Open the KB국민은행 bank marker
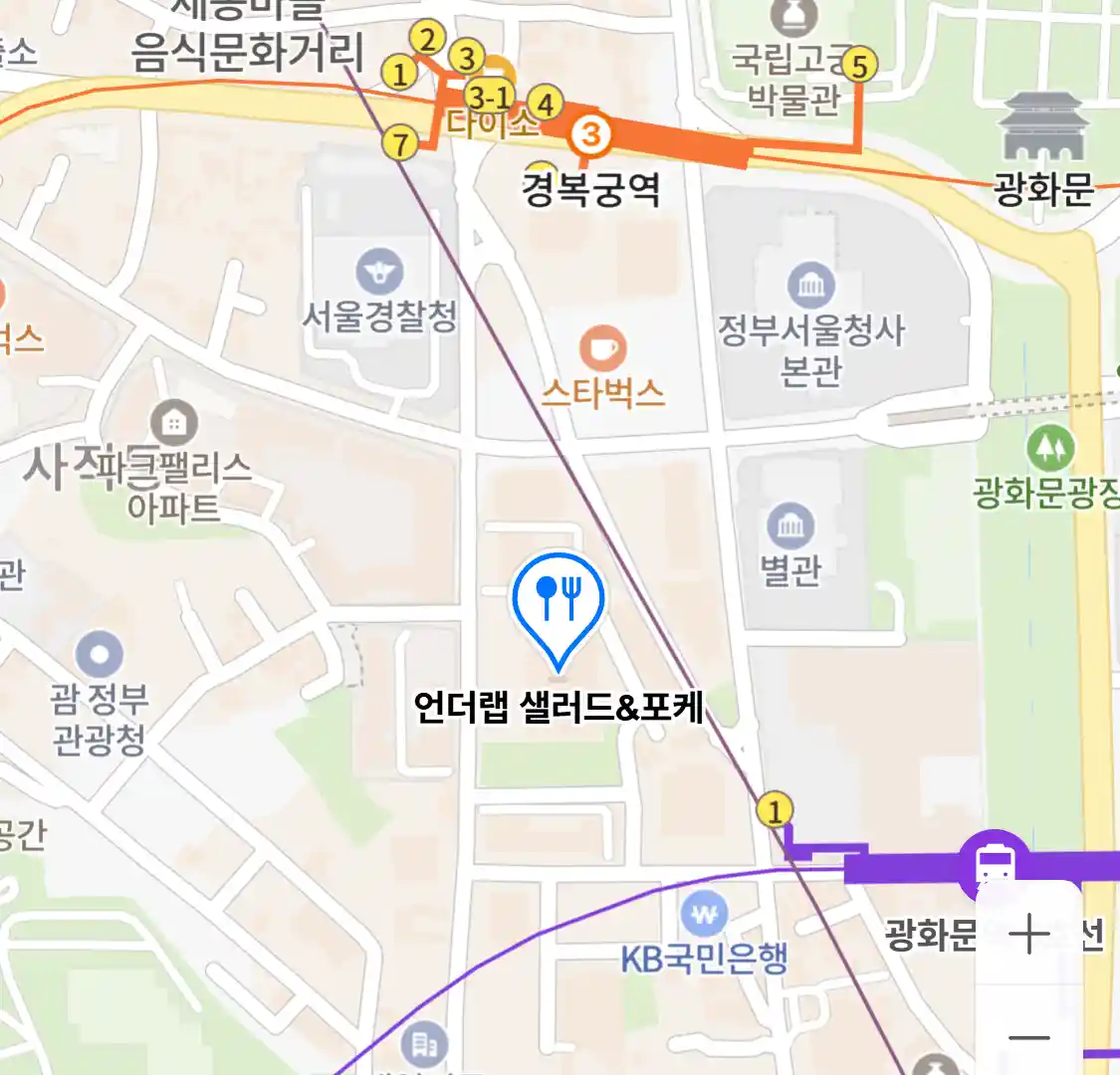Screen dimensions: 1120x1075 click(704, 915)
